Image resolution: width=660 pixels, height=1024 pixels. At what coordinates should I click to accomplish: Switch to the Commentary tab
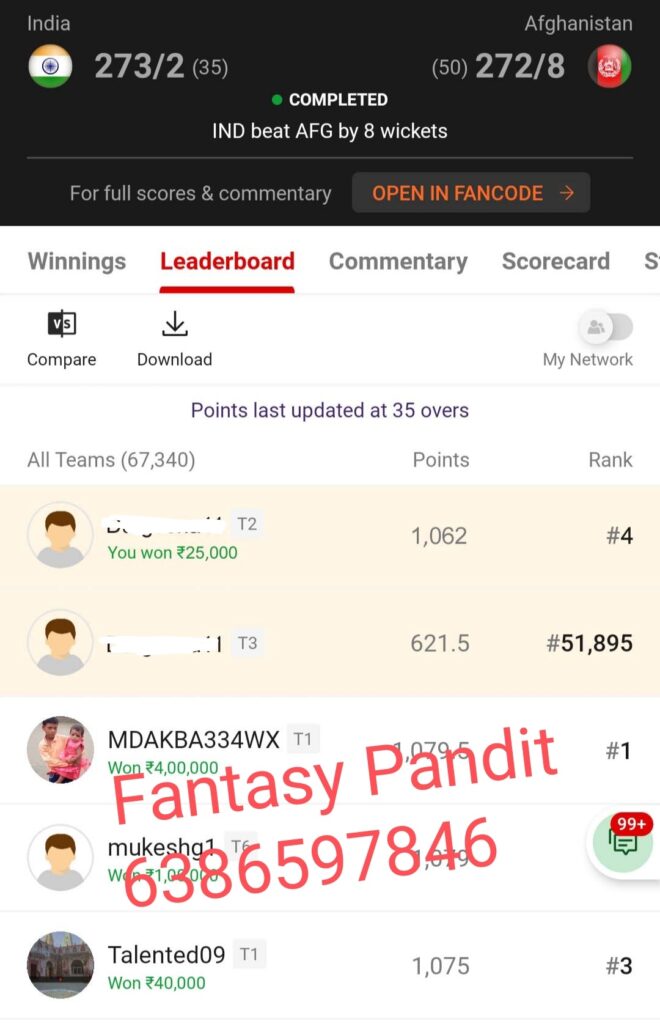398,261
